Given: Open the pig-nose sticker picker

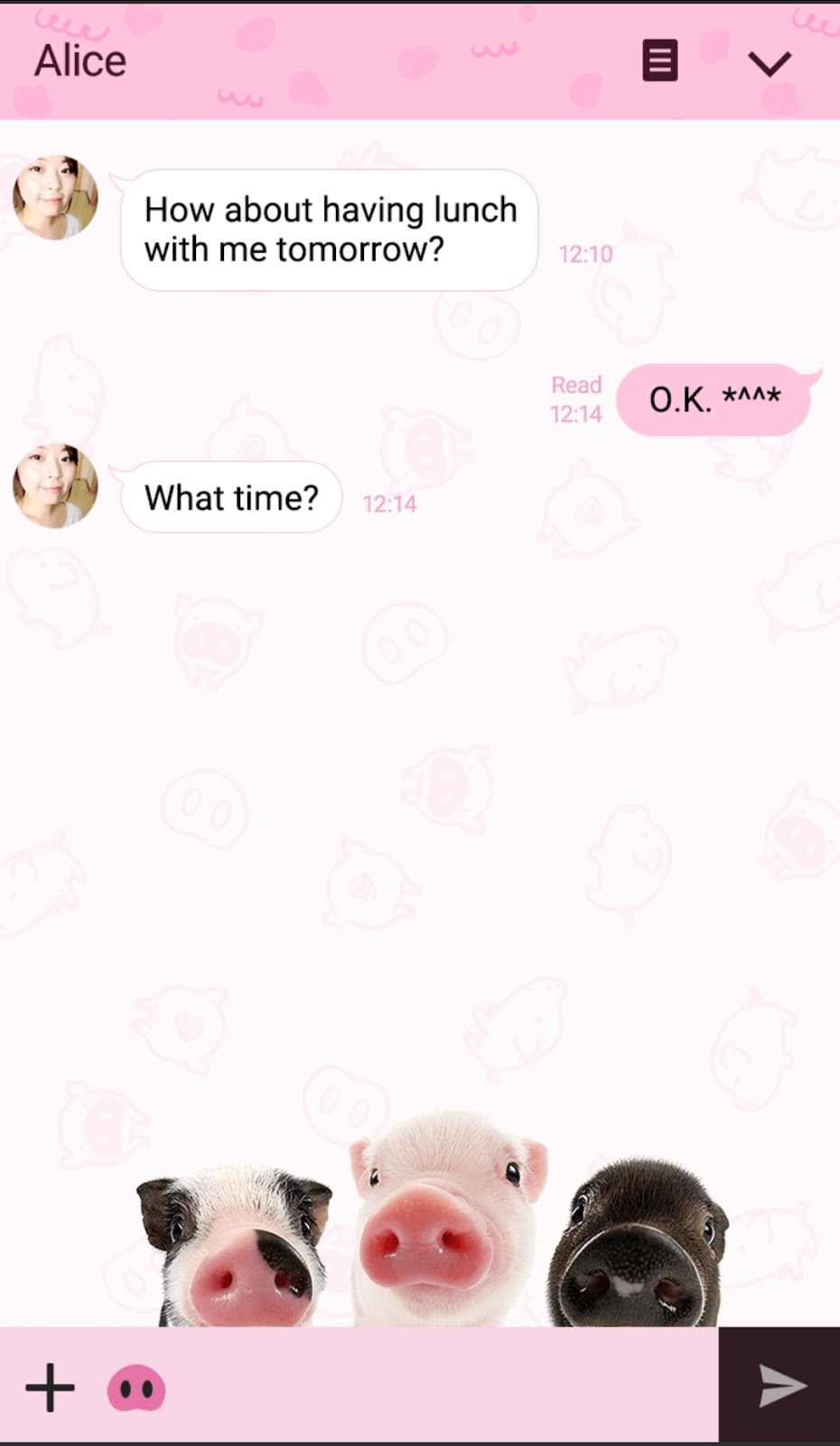Looking at the screenshot, I should (136, 1388).
